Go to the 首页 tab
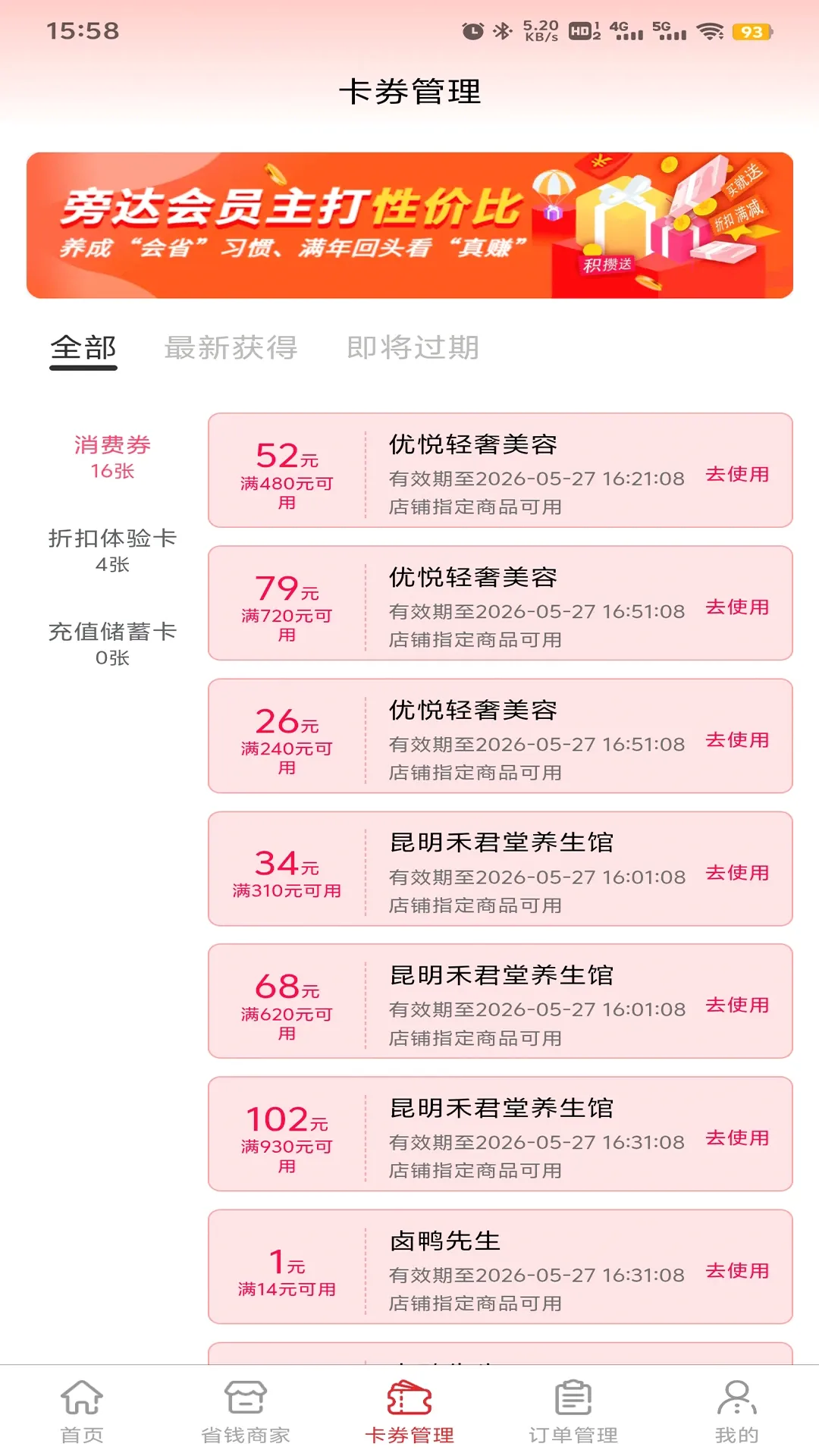 [82, 1411]
